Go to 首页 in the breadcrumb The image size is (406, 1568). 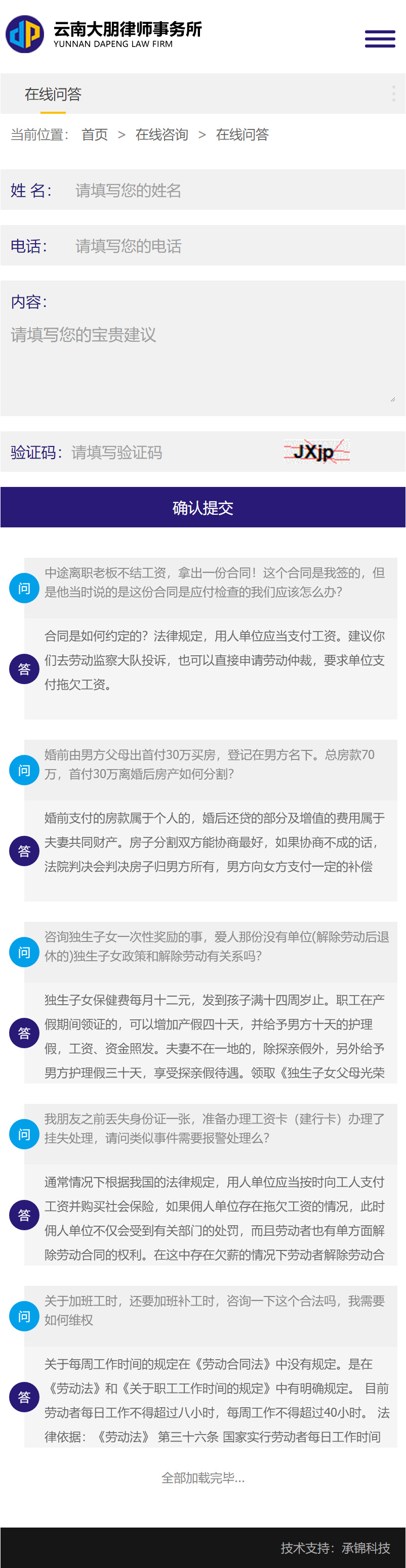point(95,135)
